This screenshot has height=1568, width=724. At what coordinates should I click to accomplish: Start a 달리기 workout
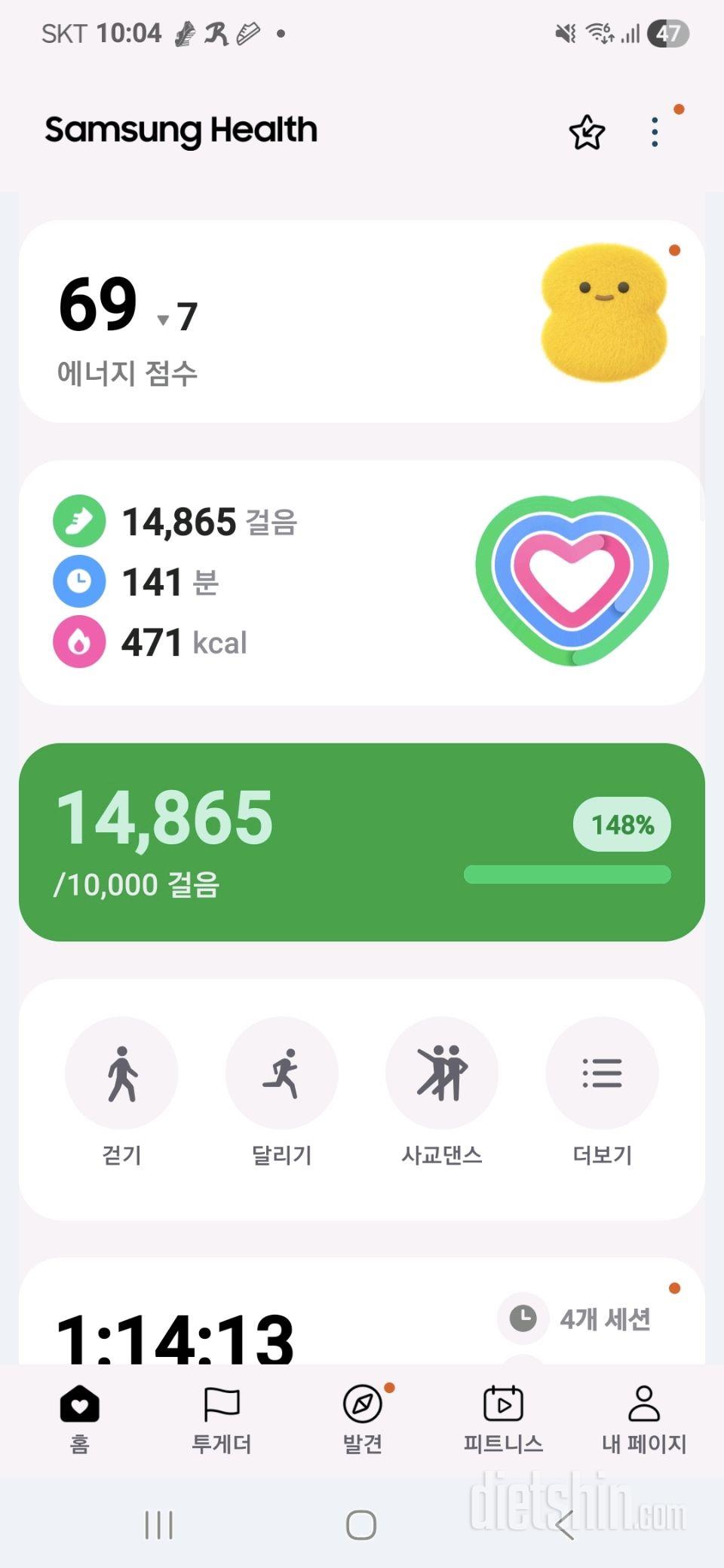(282, 1073)
